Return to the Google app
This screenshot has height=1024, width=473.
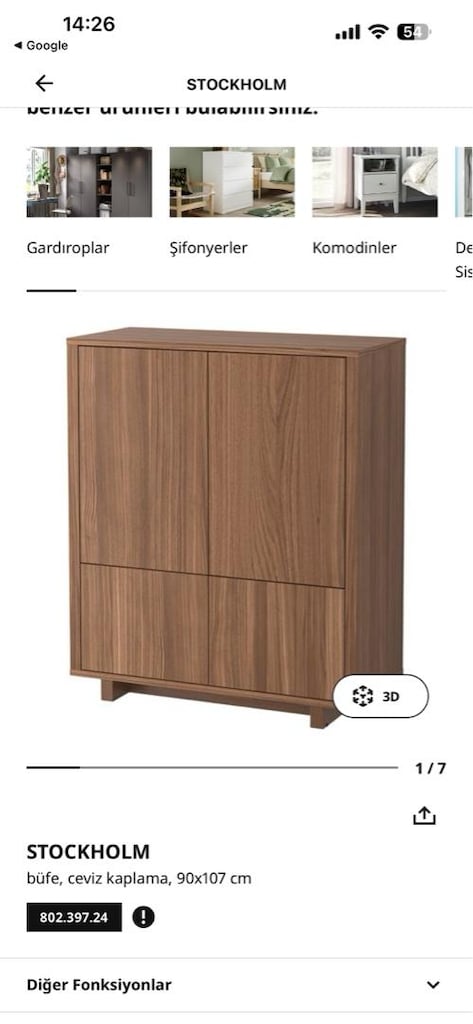(x=41, y=46)
